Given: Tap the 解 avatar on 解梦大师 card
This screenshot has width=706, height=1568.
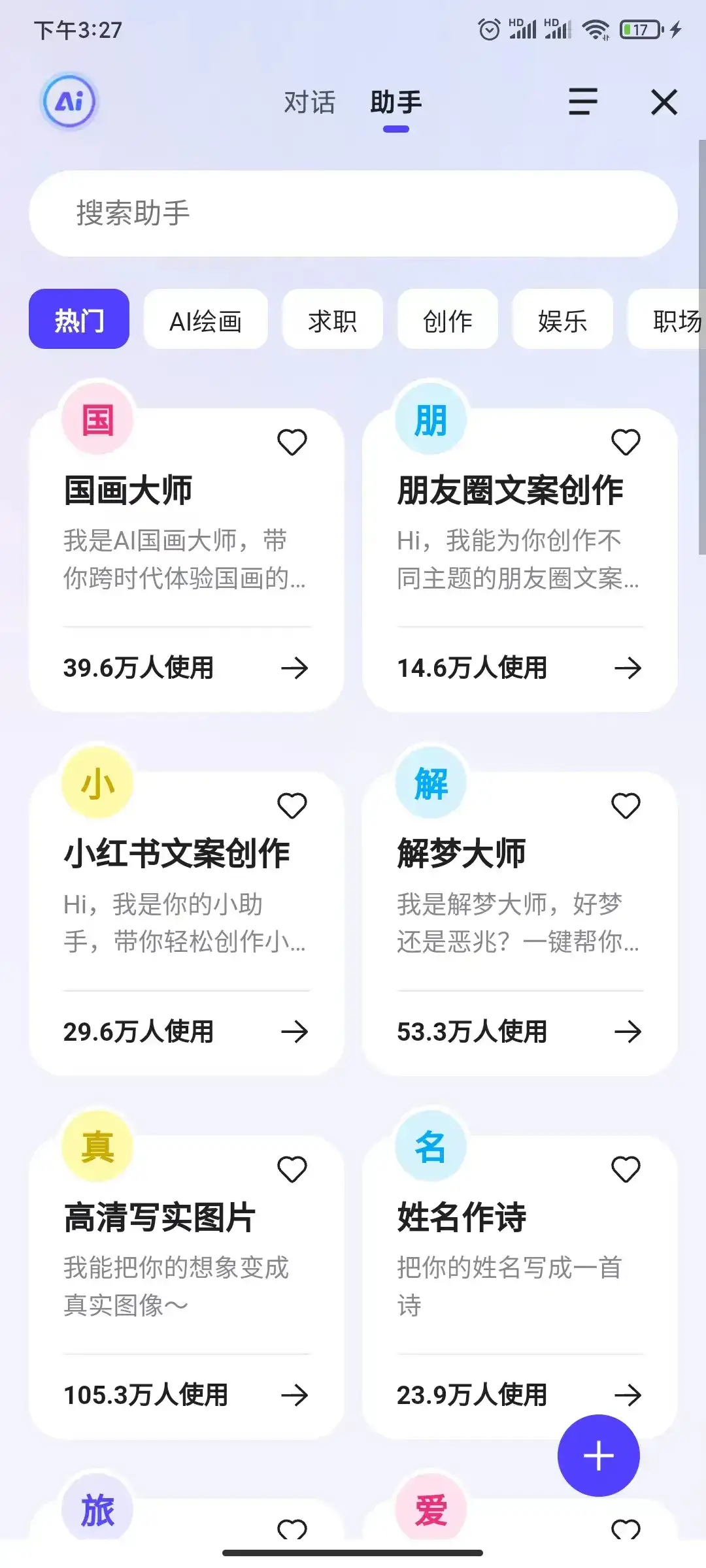Looking at the screenshot, I should tap(431, 783).
